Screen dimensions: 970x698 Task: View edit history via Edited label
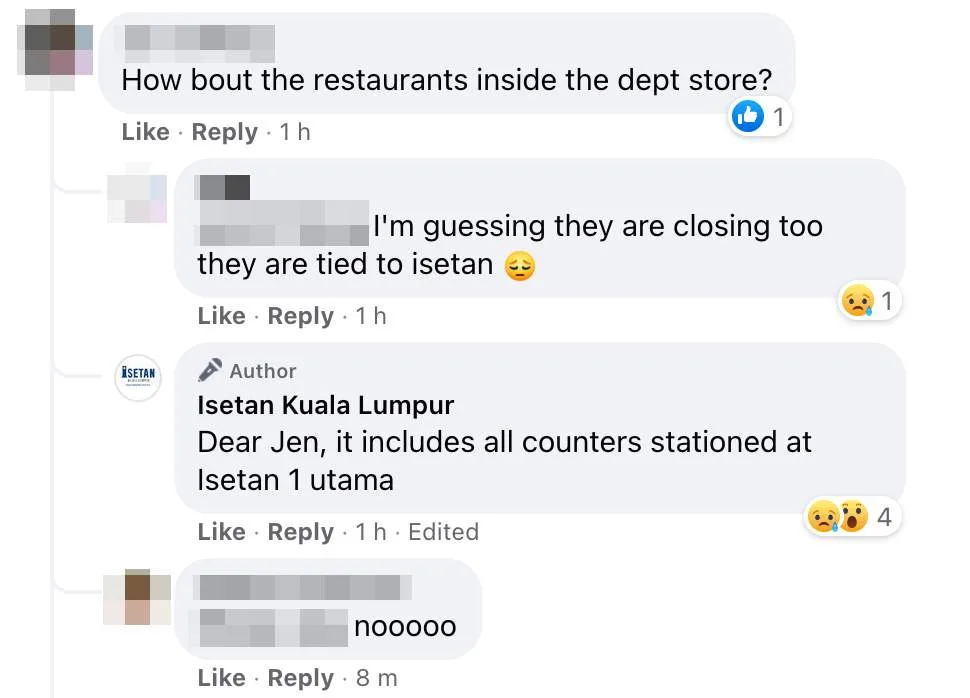(443, 532)
